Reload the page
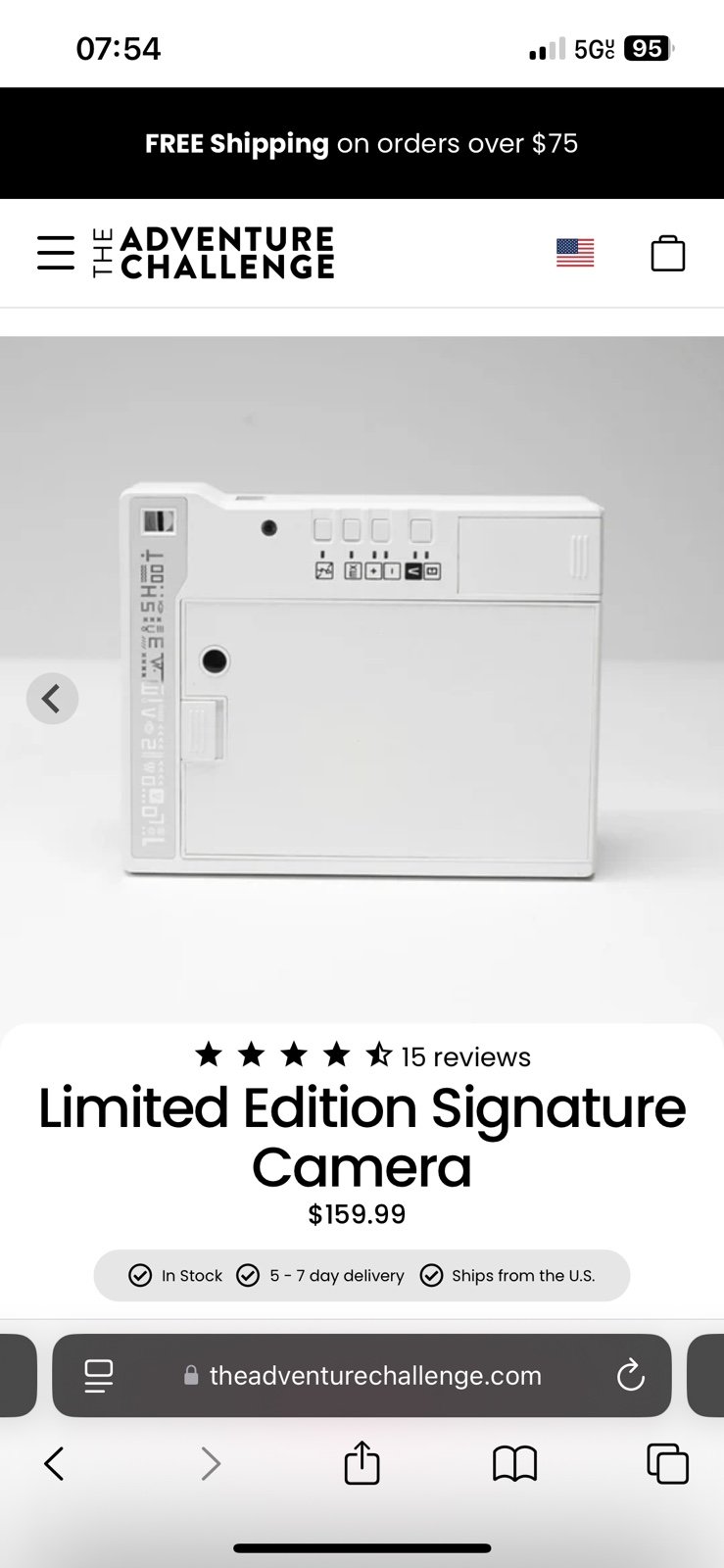The height and width of the screenshot is (1568, 724). [630, 1375]
